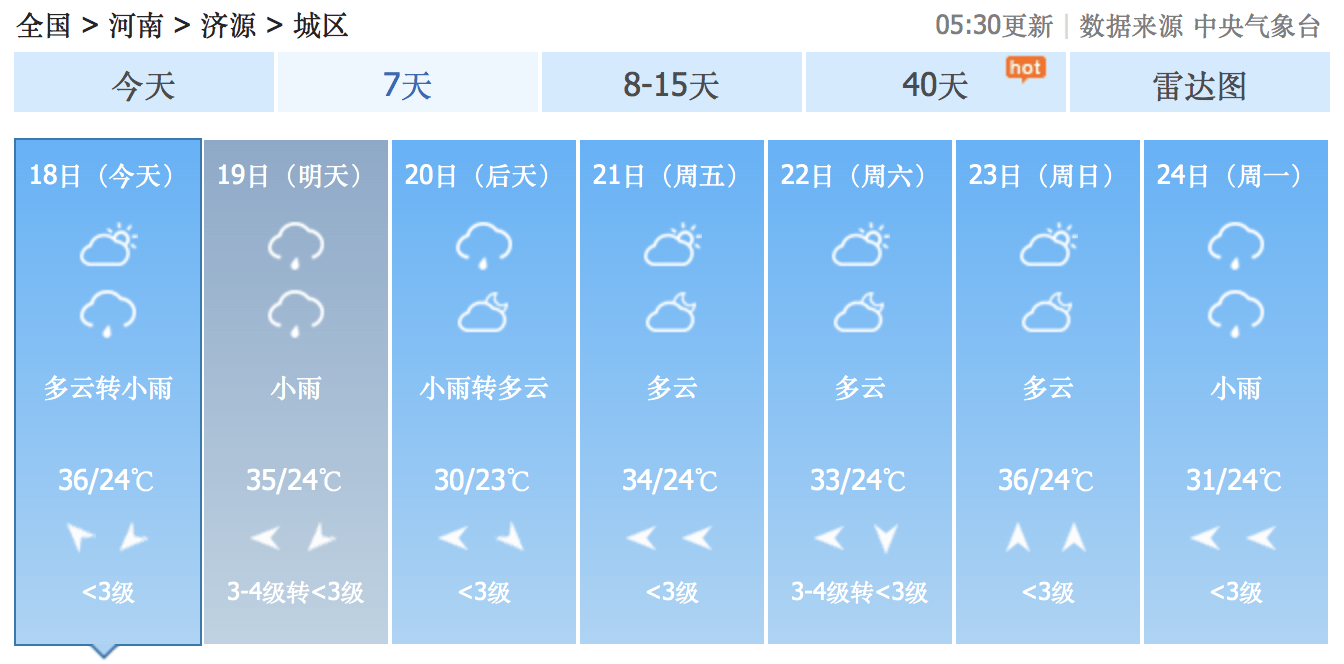View the 40天 forecast tab
Screen dimensions: 1344x664
click(935, 84)
